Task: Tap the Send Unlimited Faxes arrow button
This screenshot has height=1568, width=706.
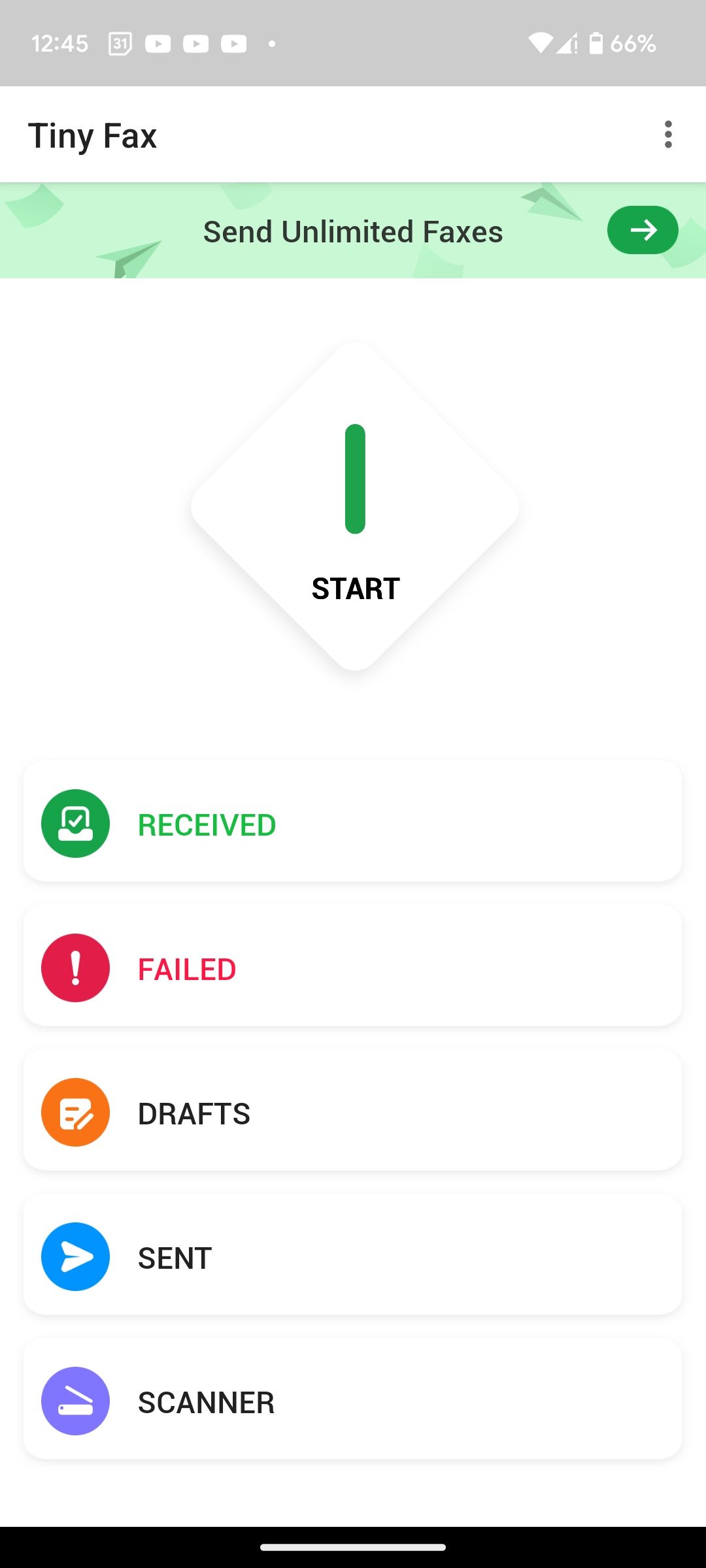Action: point(642,230)
